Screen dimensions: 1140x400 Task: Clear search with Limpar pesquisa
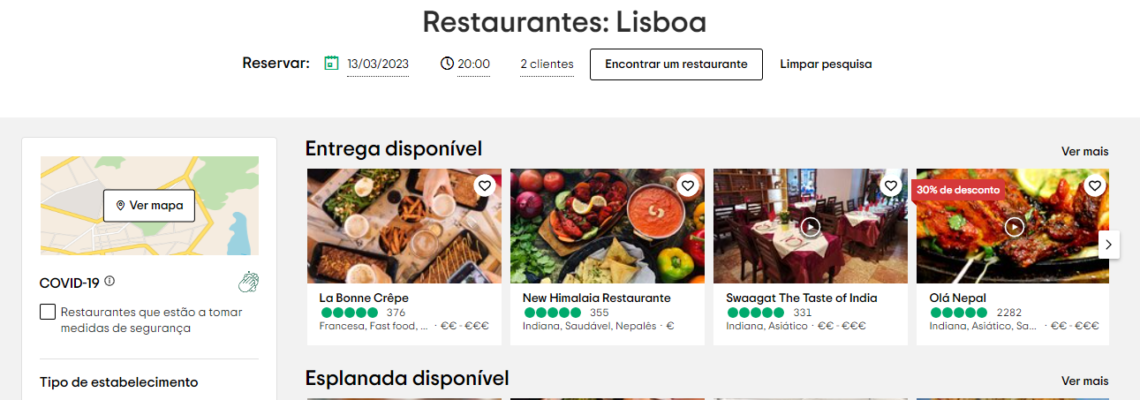(x=825, y=64)
